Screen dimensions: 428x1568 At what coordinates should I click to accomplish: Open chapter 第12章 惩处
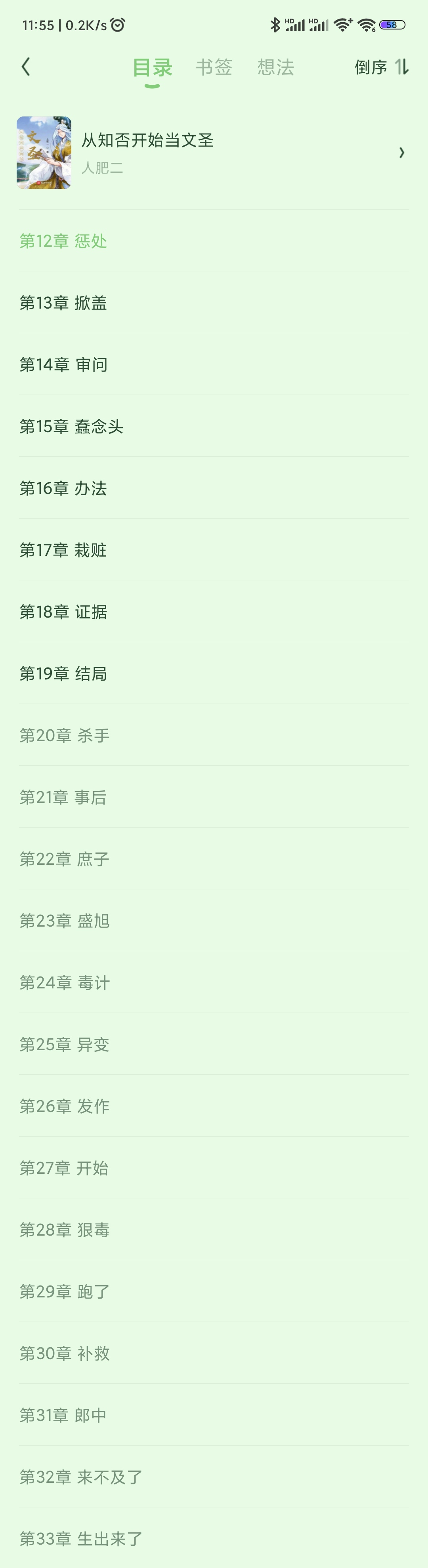click(63, 241)
